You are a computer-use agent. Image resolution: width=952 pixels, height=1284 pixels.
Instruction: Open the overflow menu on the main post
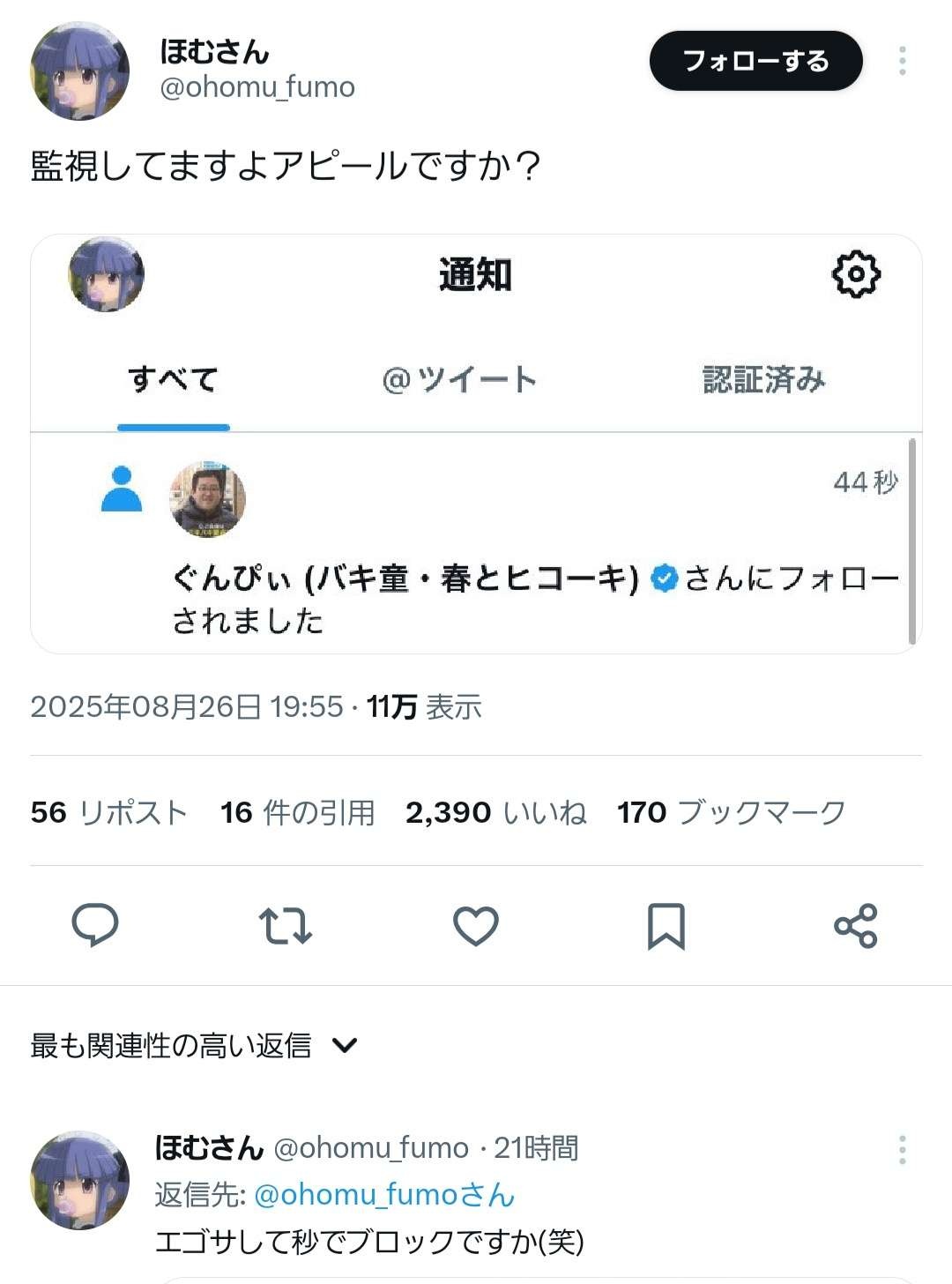point(902,61)
